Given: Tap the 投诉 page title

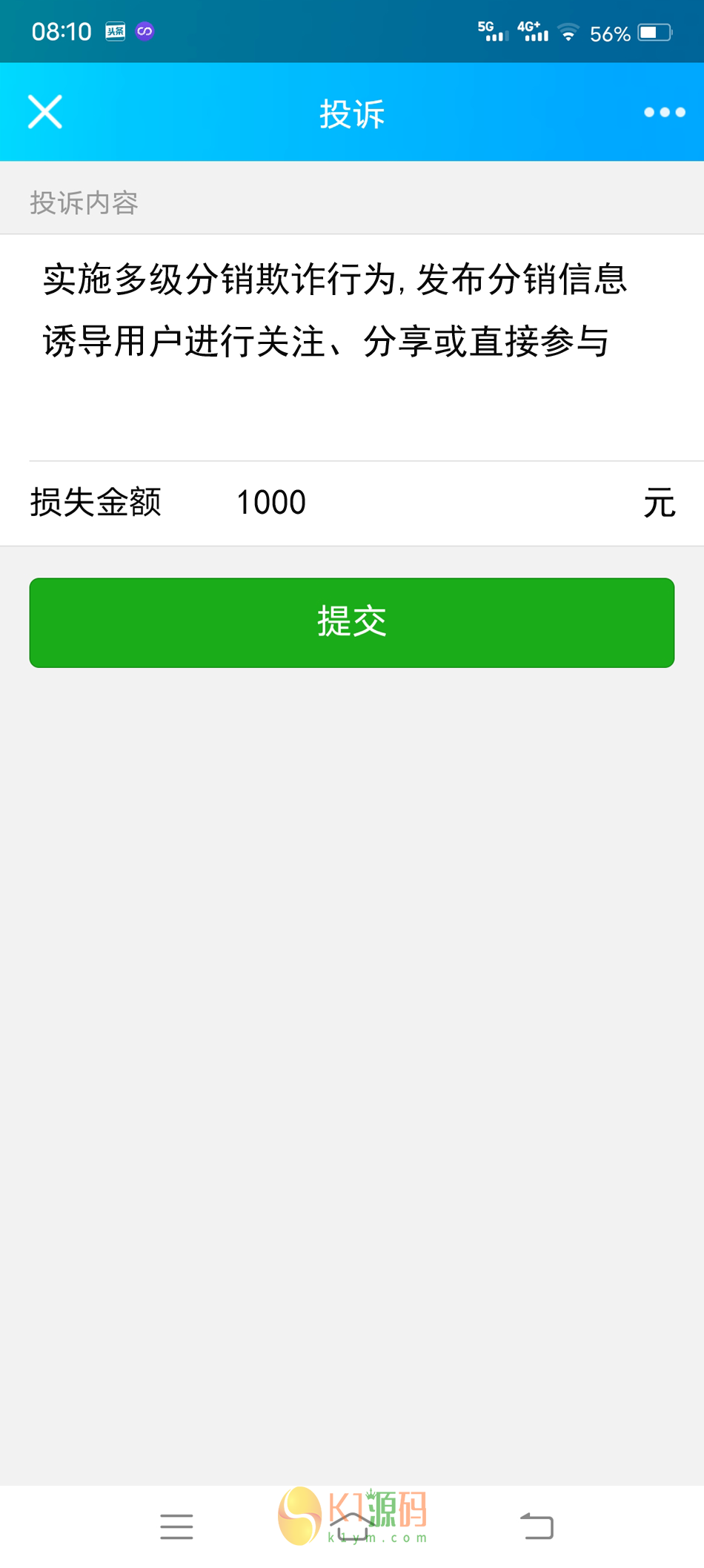Looking at the screenshot, I should tap(352, 112).
